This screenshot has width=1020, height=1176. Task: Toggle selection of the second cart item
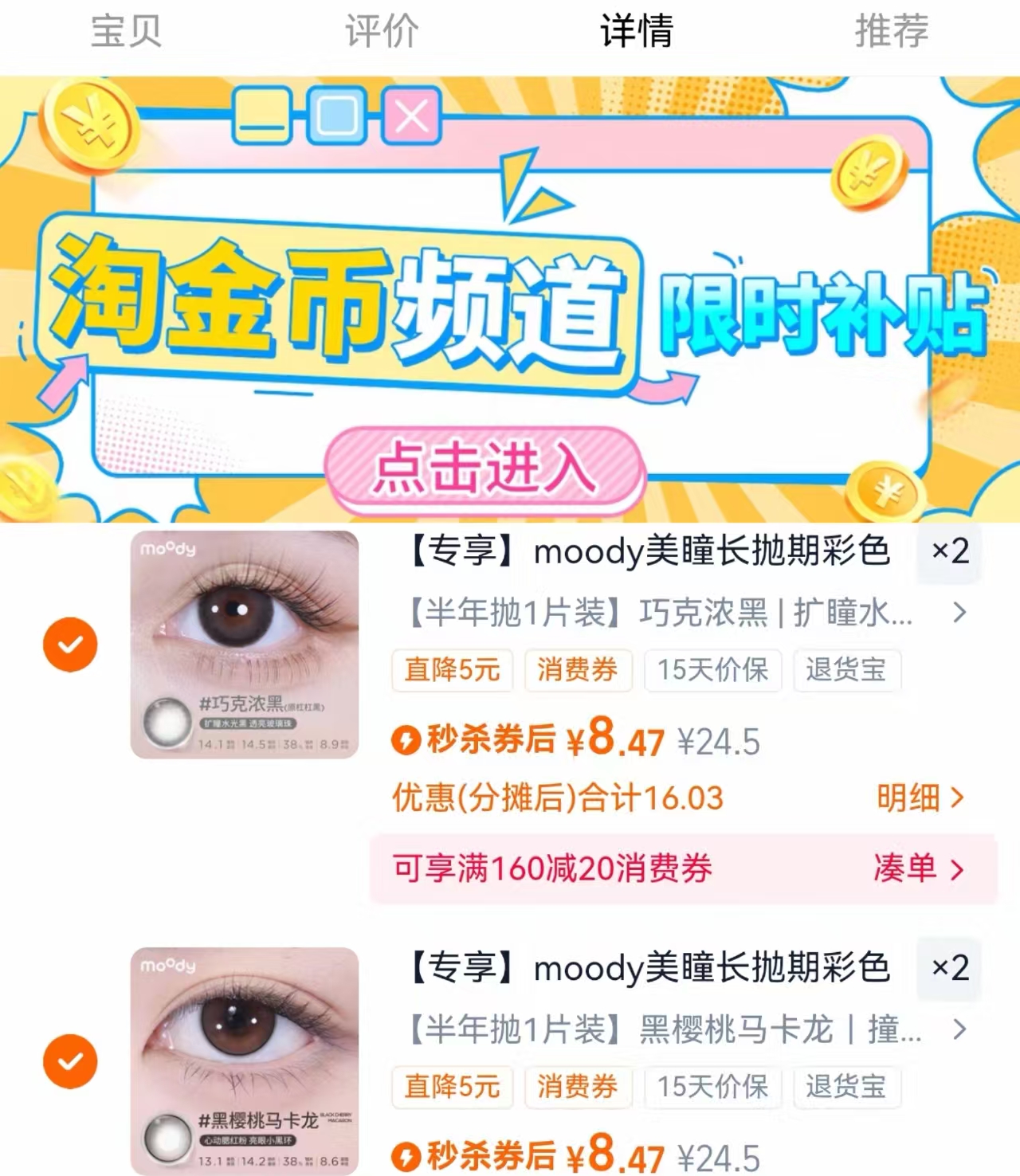point(70,1060)
